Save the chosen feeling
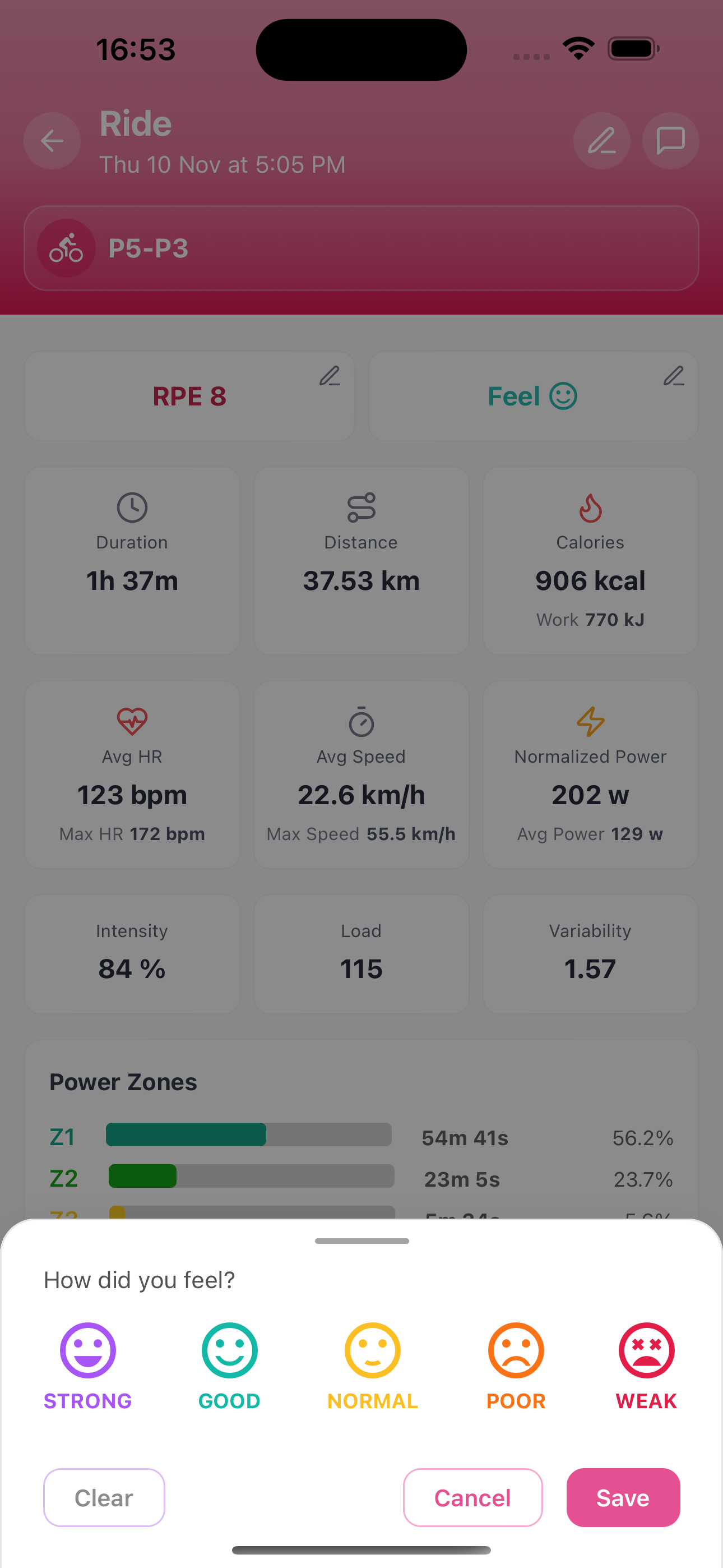 point(623,1497)
